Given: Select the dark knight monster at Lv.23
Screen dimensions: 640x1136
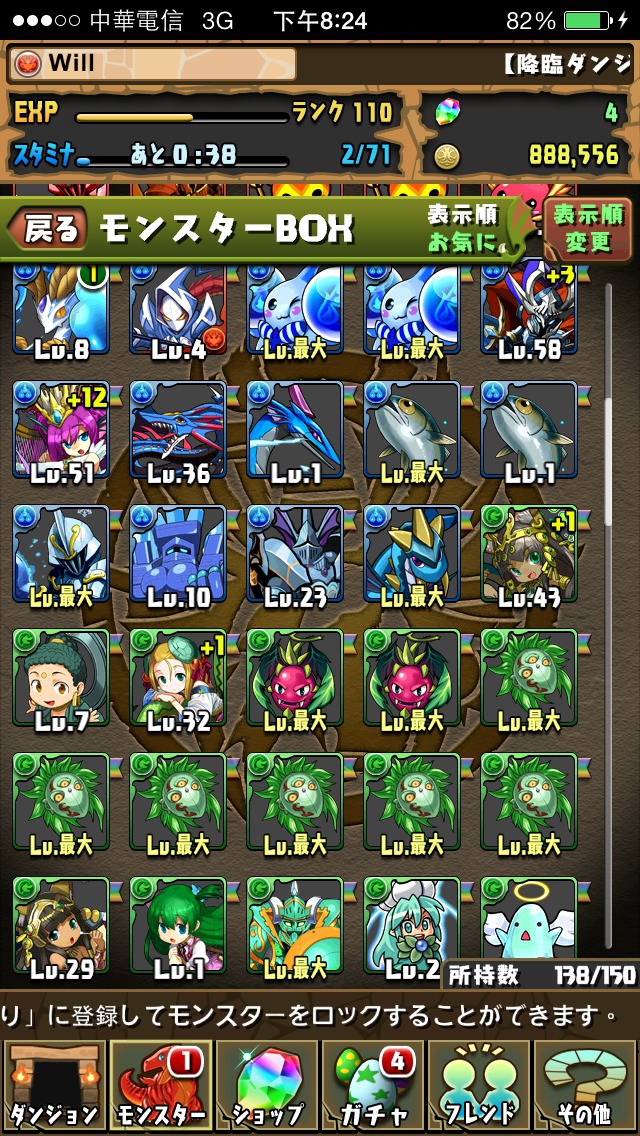Looking at the screenshot, I should [295, 555].
